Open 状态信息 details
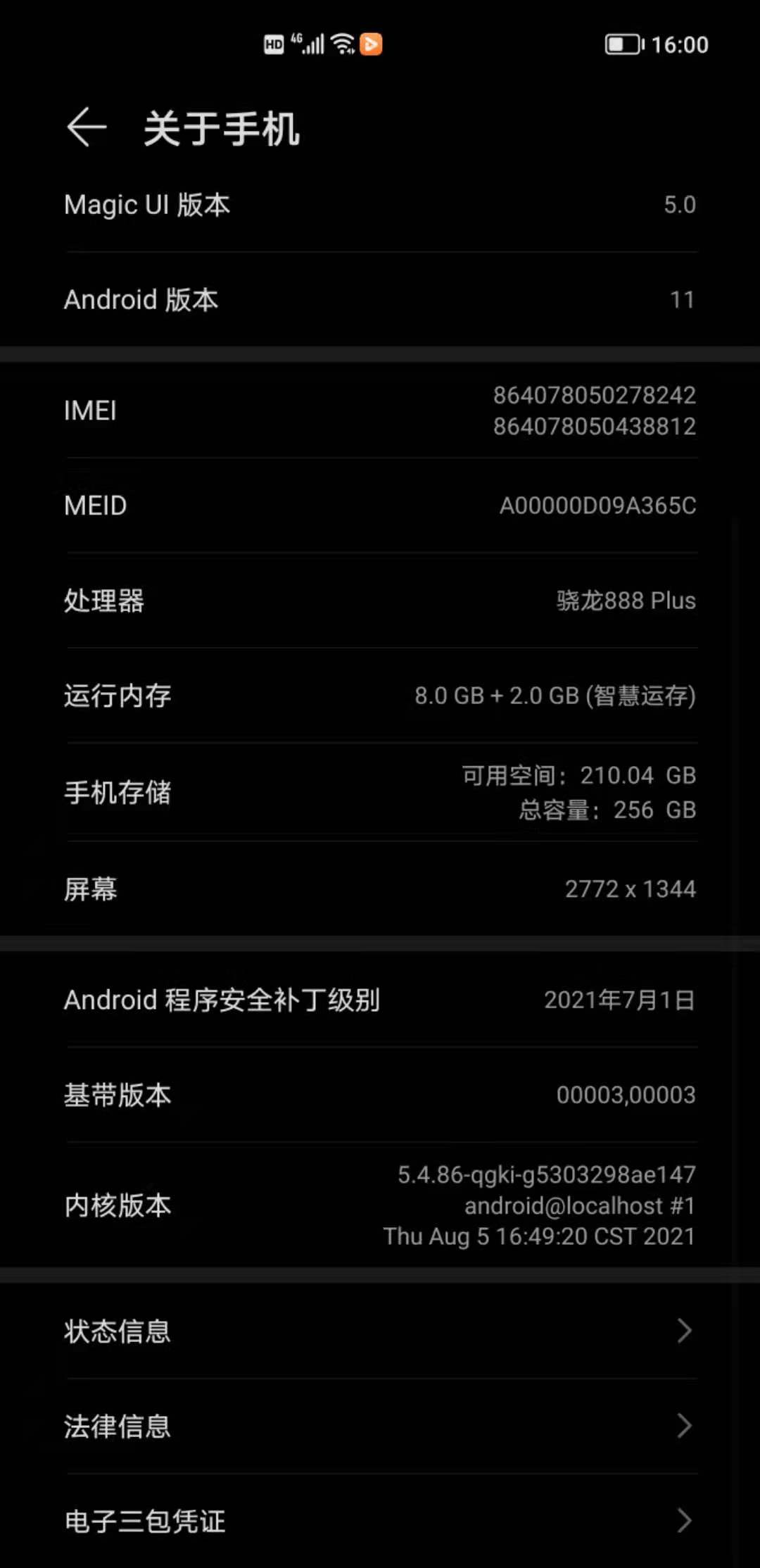Viewport: 760px width, 1568px height. click(380, 1331)
